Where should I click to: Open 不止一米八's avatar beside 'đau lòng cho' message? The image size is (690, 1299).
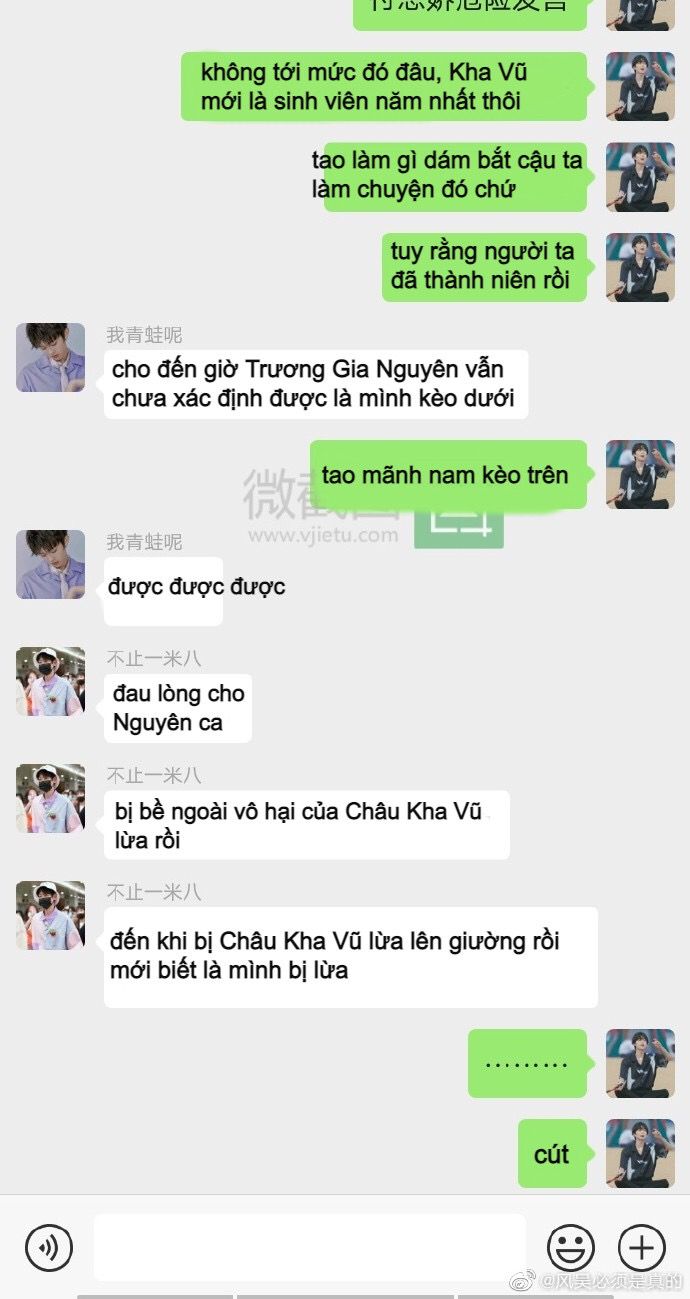point(50,681)
